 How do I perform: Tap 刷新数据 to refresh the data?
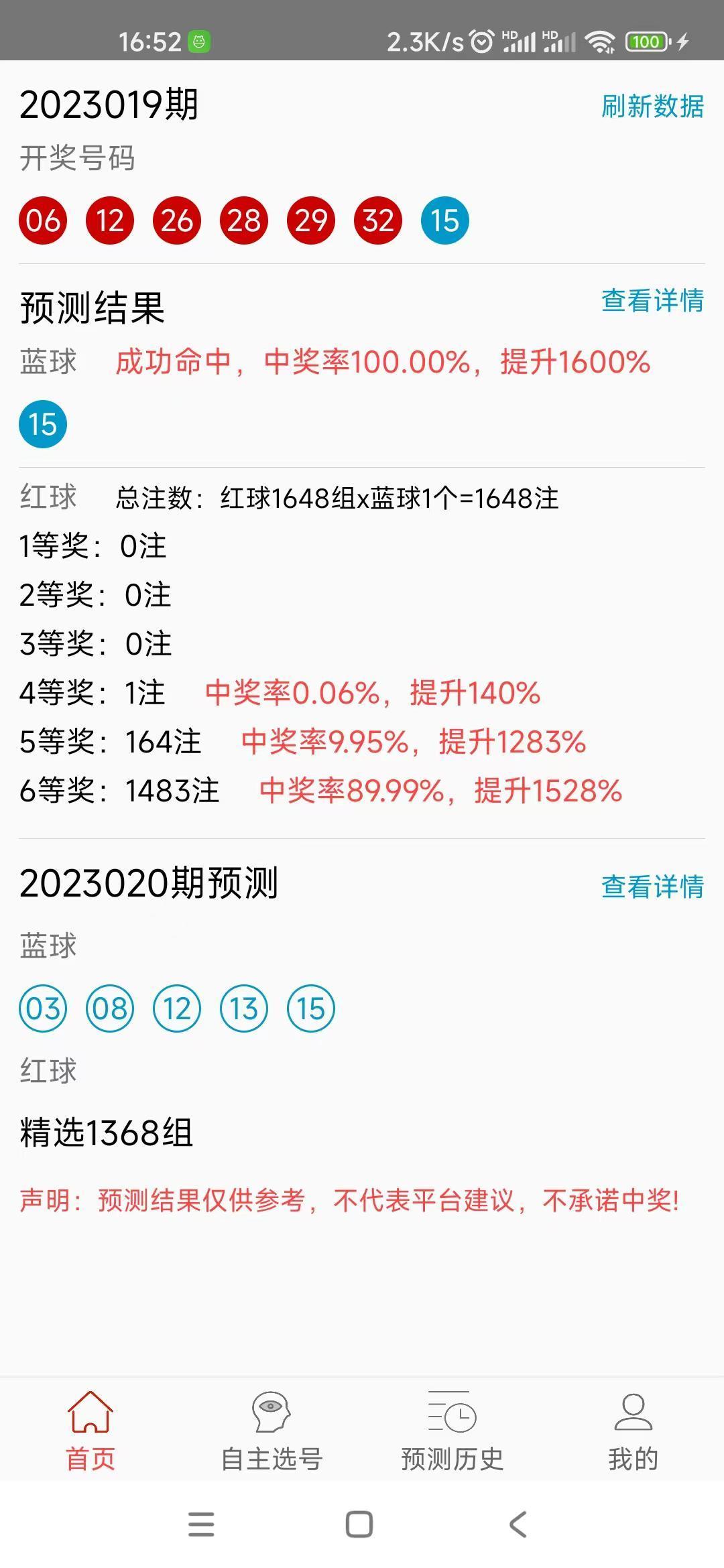(652, 107)
